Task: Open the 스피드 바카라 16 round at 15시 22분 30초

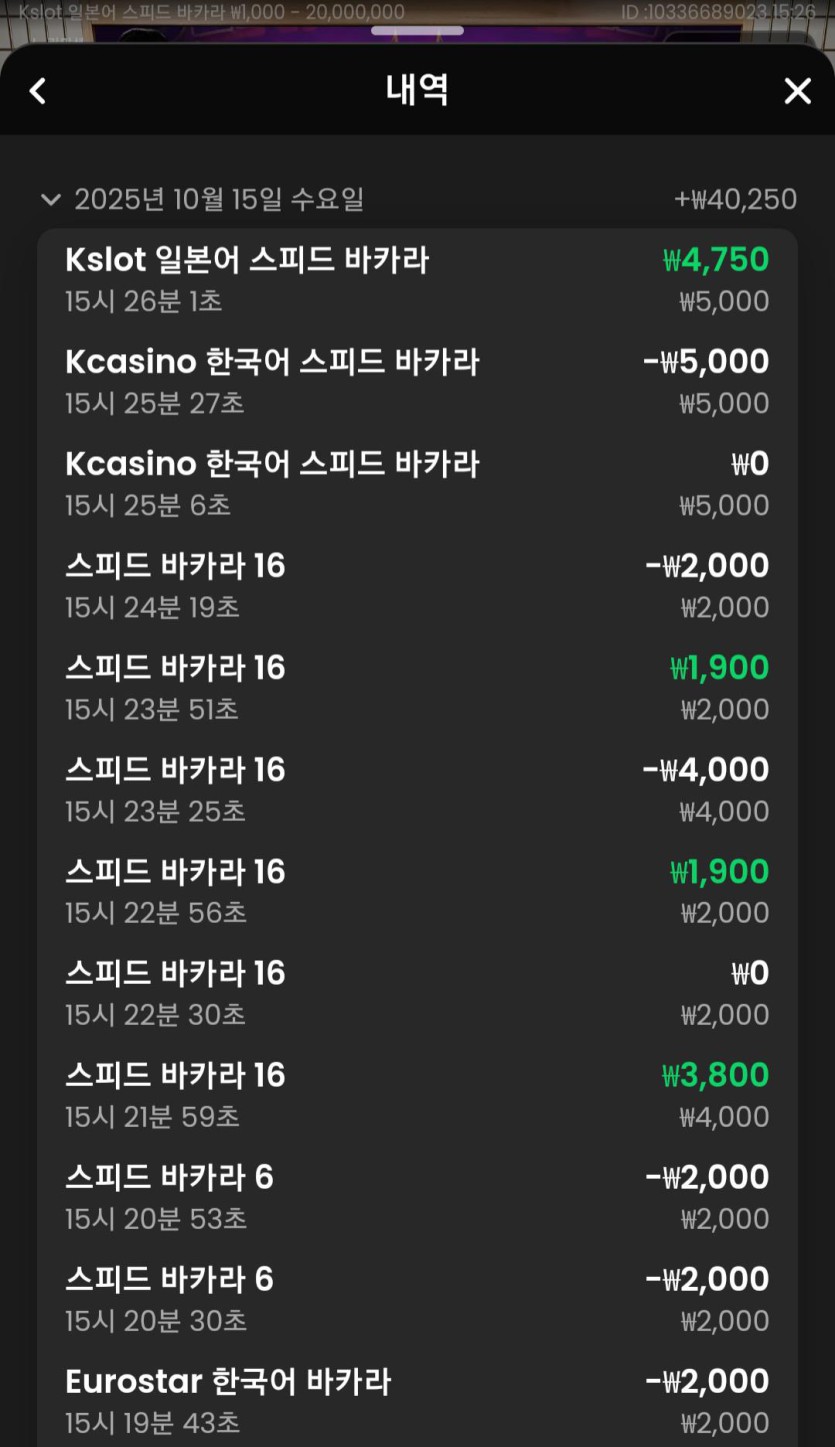Action: (x=417, y=993)
